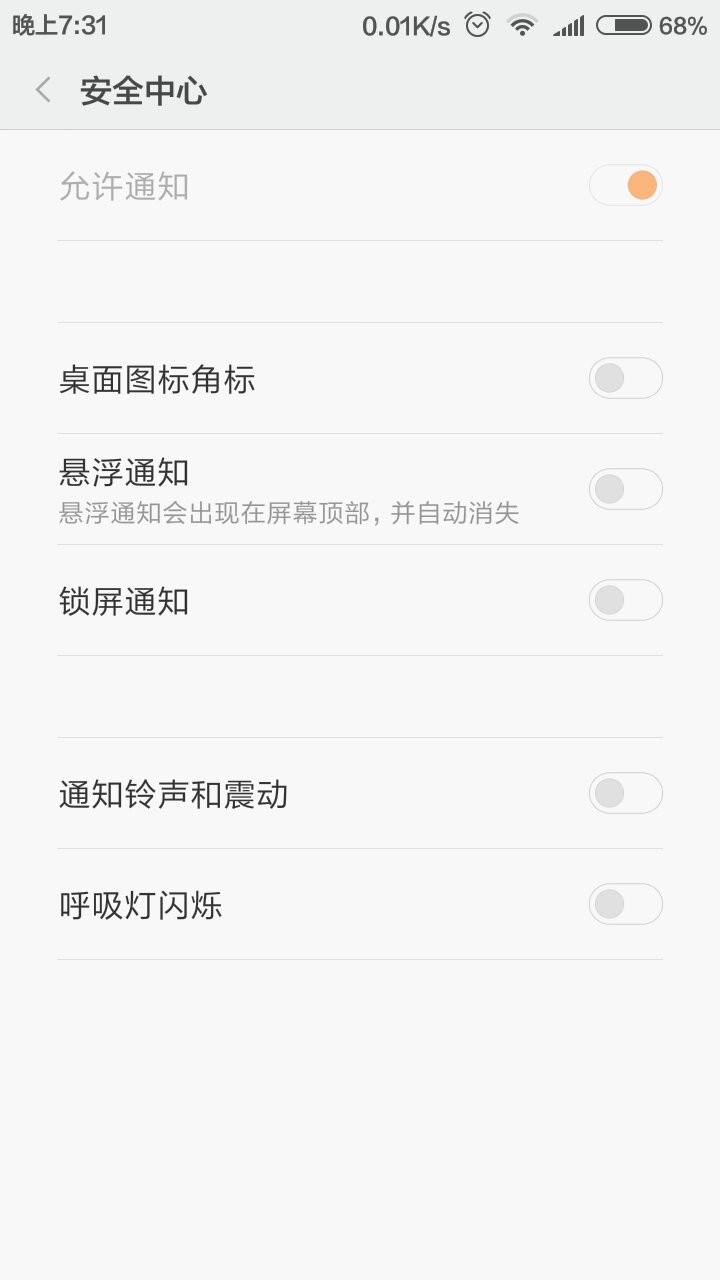Go back from 安全中心 settings
The width and height of the screenshot is (720, 1280).
pyautogui.click(x=43, y=91)
